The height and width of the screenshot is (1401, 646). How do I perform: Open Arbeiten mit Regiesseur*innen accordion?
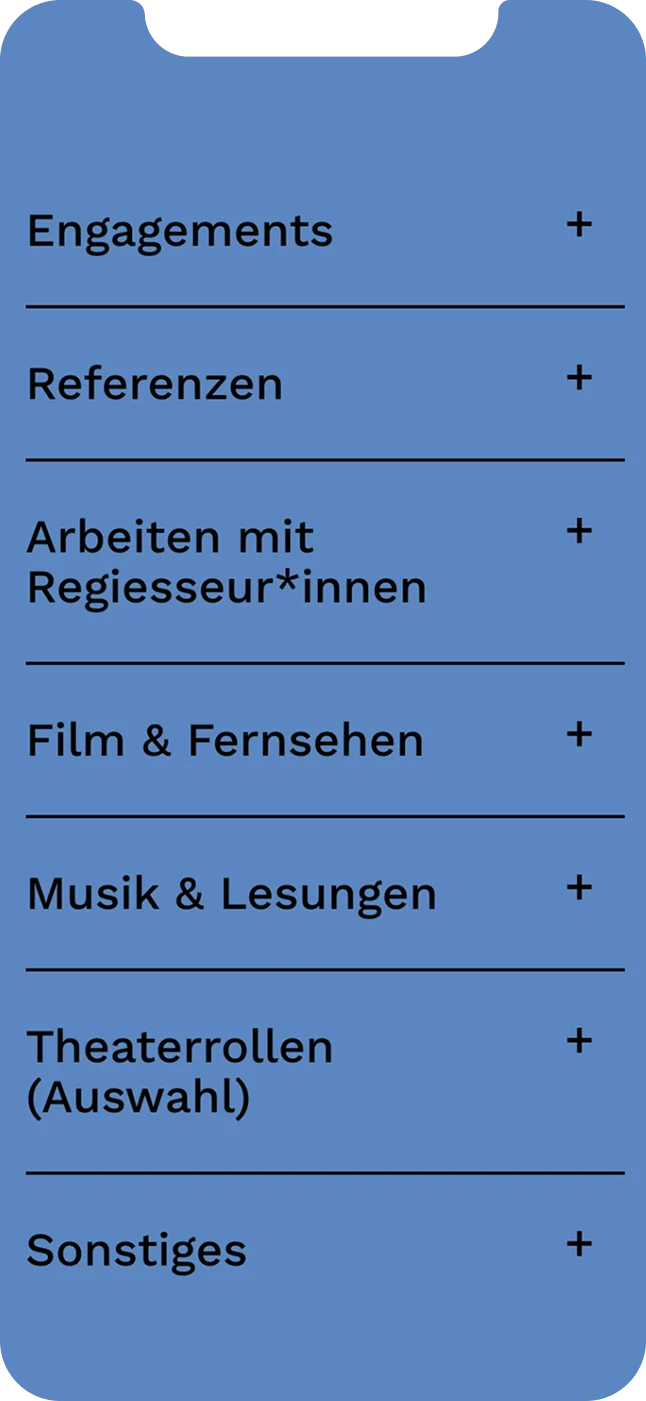pyautogui.click(x=579, y=531)
